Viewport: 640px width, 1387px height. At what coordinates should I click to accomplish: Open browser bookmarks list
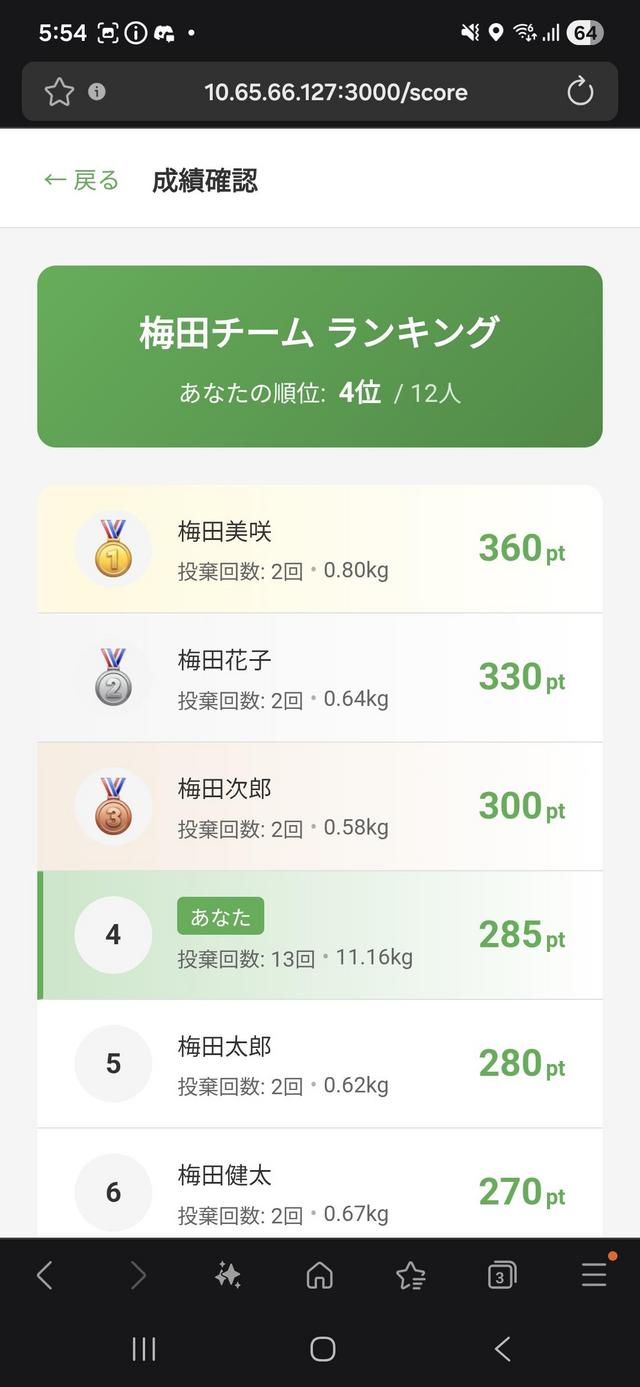point(410,1275)
